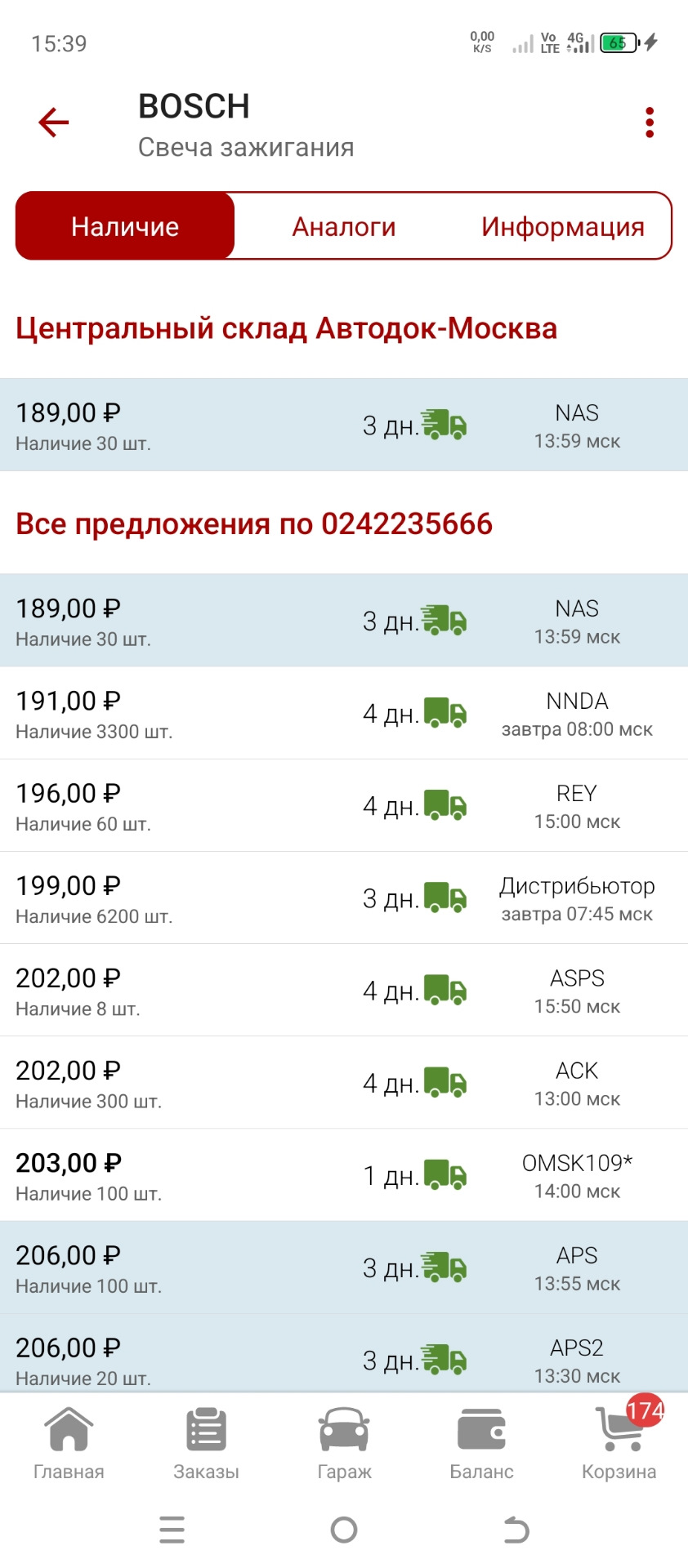
Task: Open the Заказы orders tab
Action: pyautogui.click(x=206, y=1444)
